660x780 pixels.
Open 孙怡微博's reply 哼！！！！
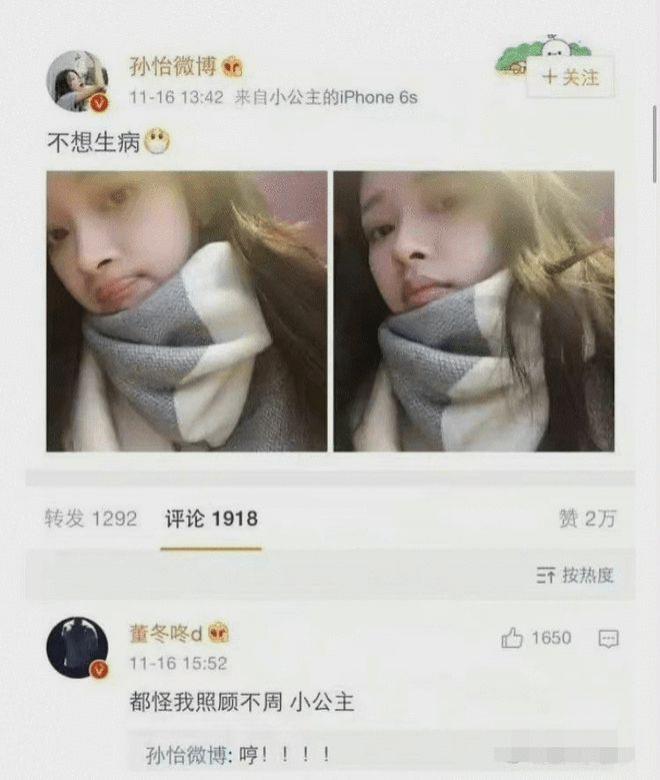click(238, 755)
